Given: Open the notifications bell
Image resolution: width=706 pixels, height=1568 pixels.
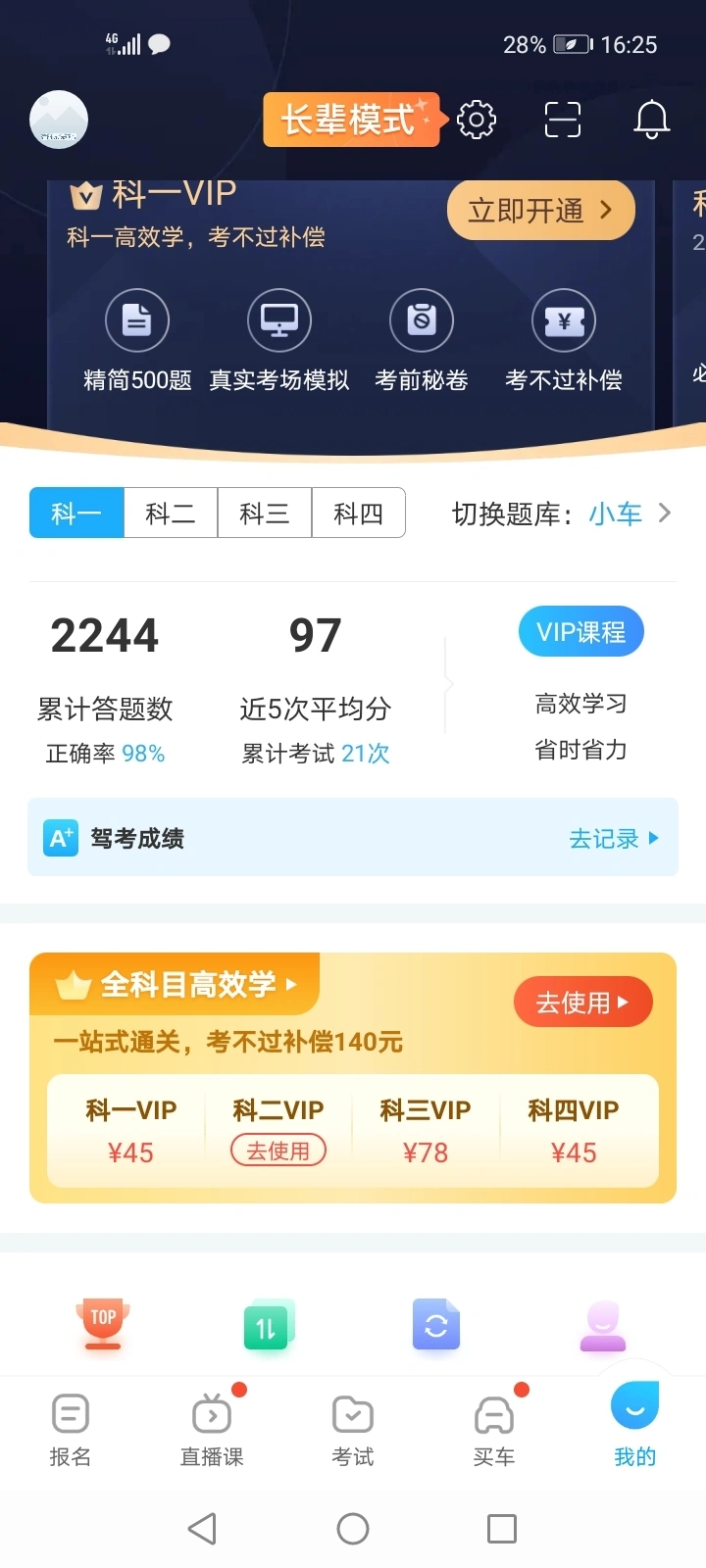Looking at the screenshot, I should tap(651, 120).
